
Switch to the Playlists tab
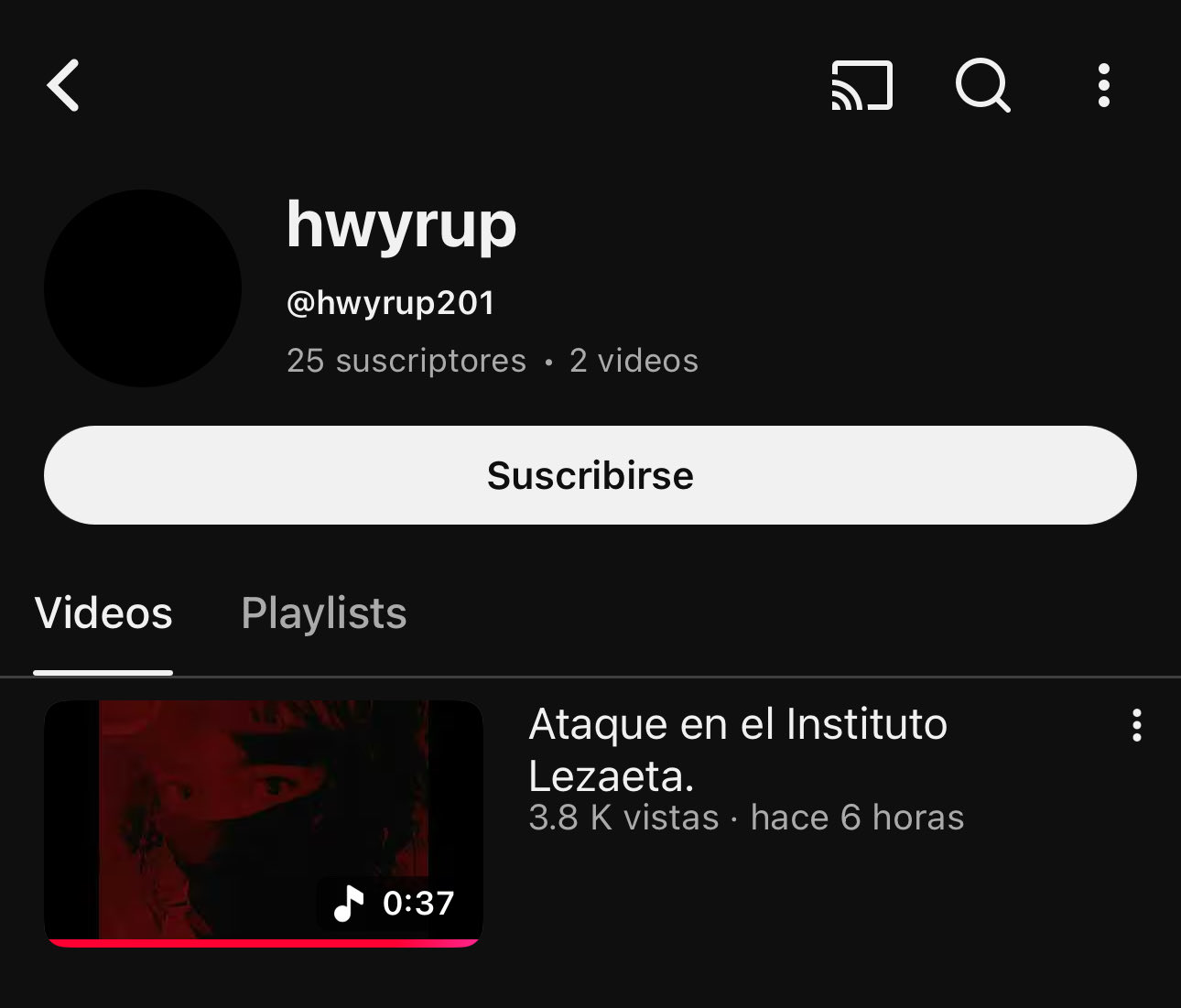click(x=323, y=613)
